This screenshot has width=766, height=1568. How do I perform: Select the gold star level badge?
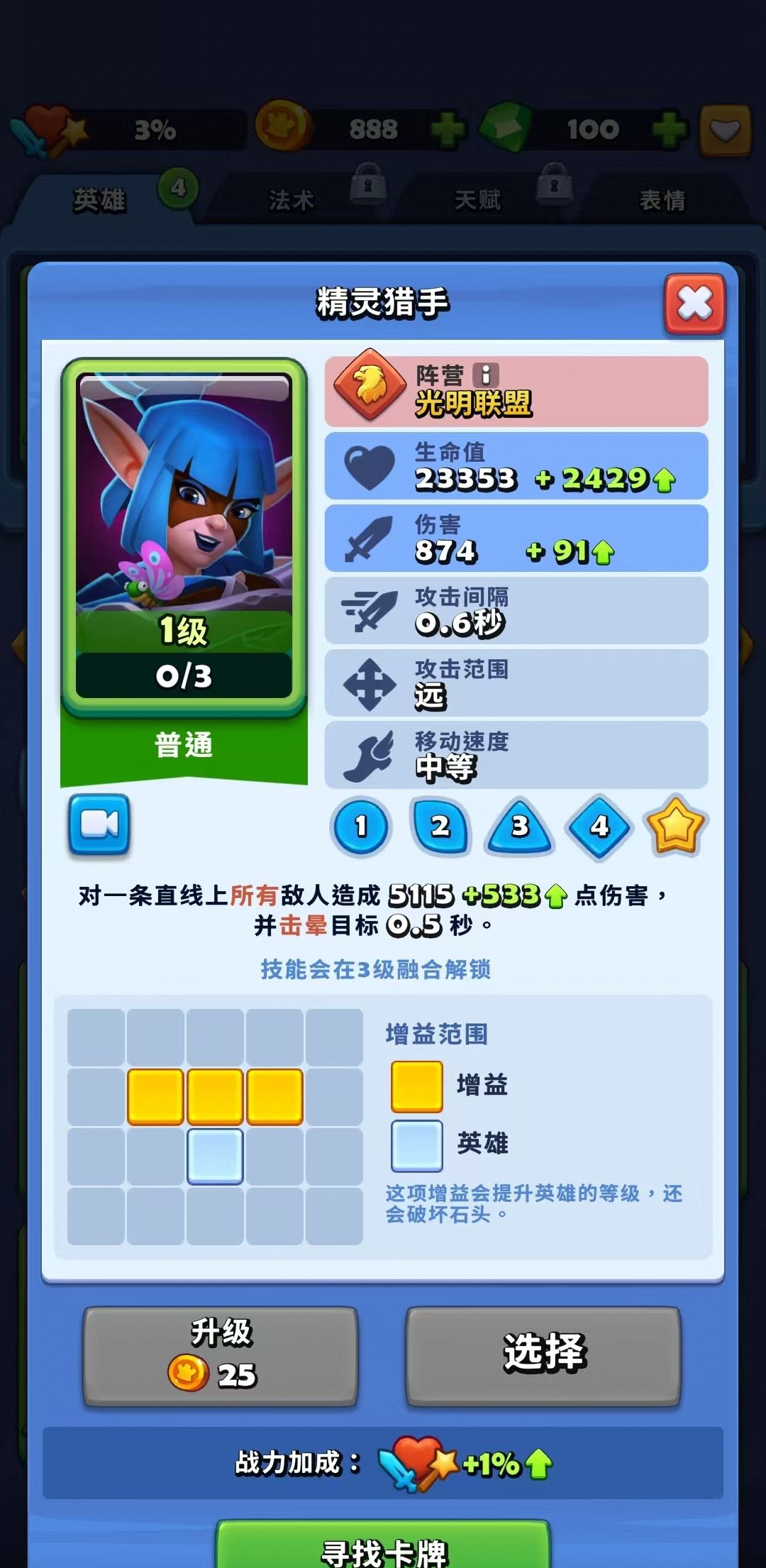(x=675, y=826)
